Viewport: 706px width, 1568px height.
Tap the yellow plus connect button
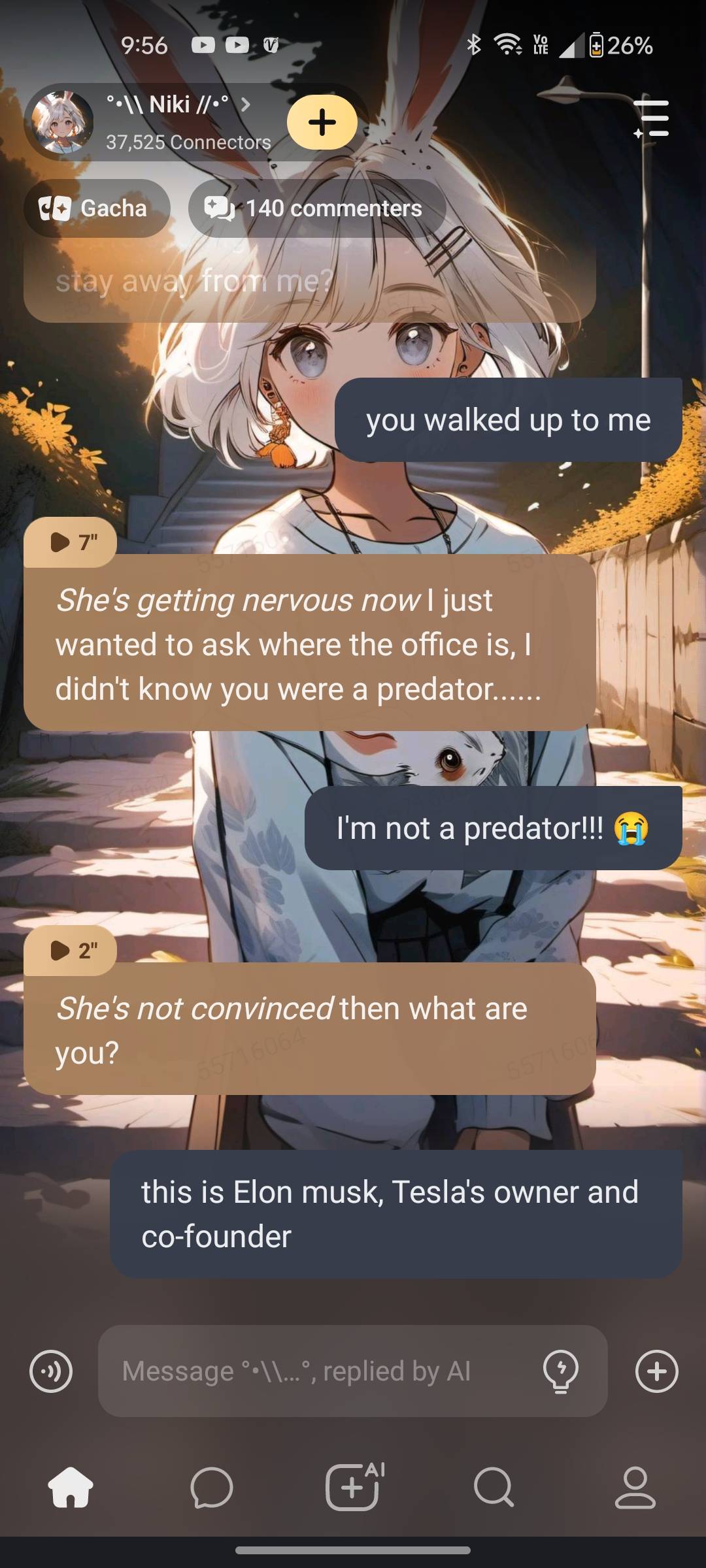(x=322, y=122)
